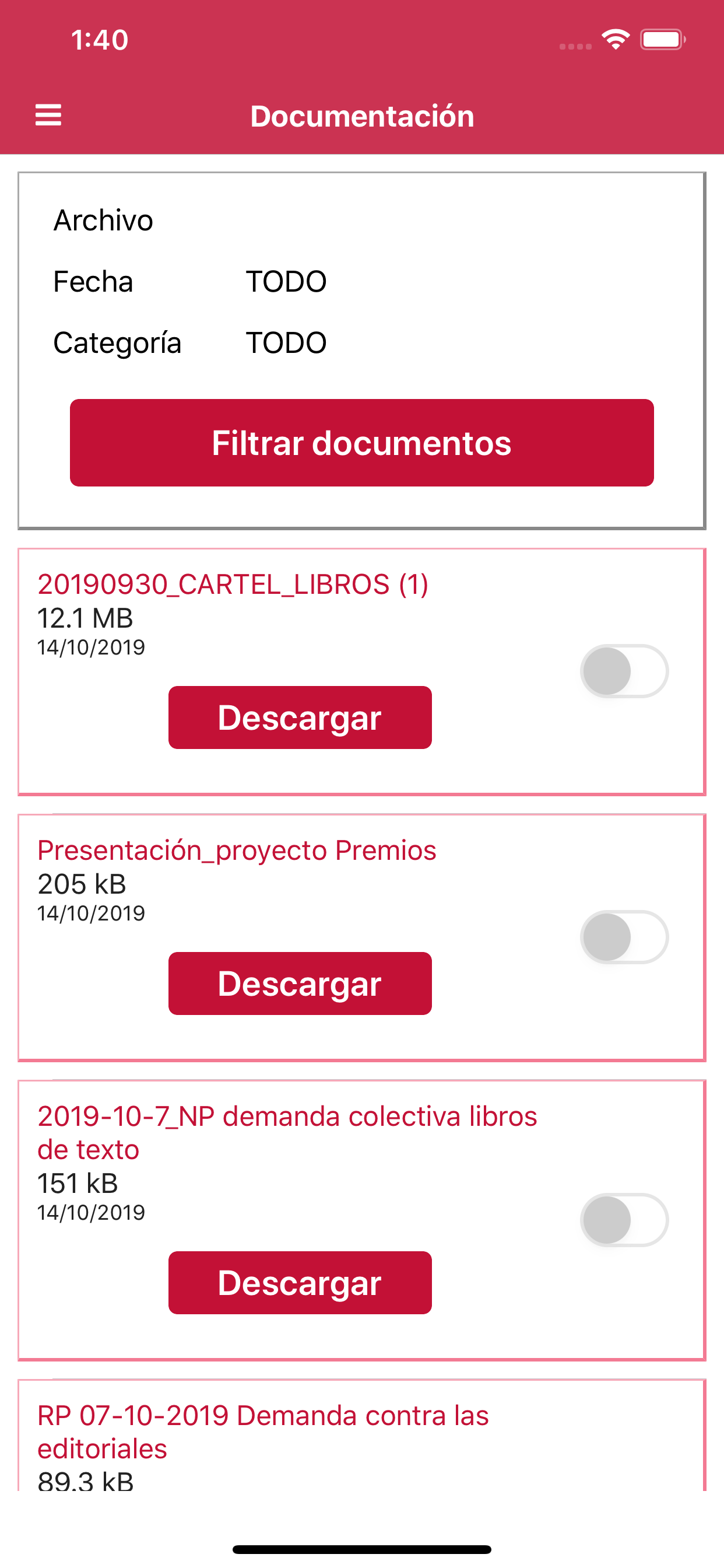
Task: Download the 20190930_CARTEL_LIBROS (1) file
Action: point(300,717)
